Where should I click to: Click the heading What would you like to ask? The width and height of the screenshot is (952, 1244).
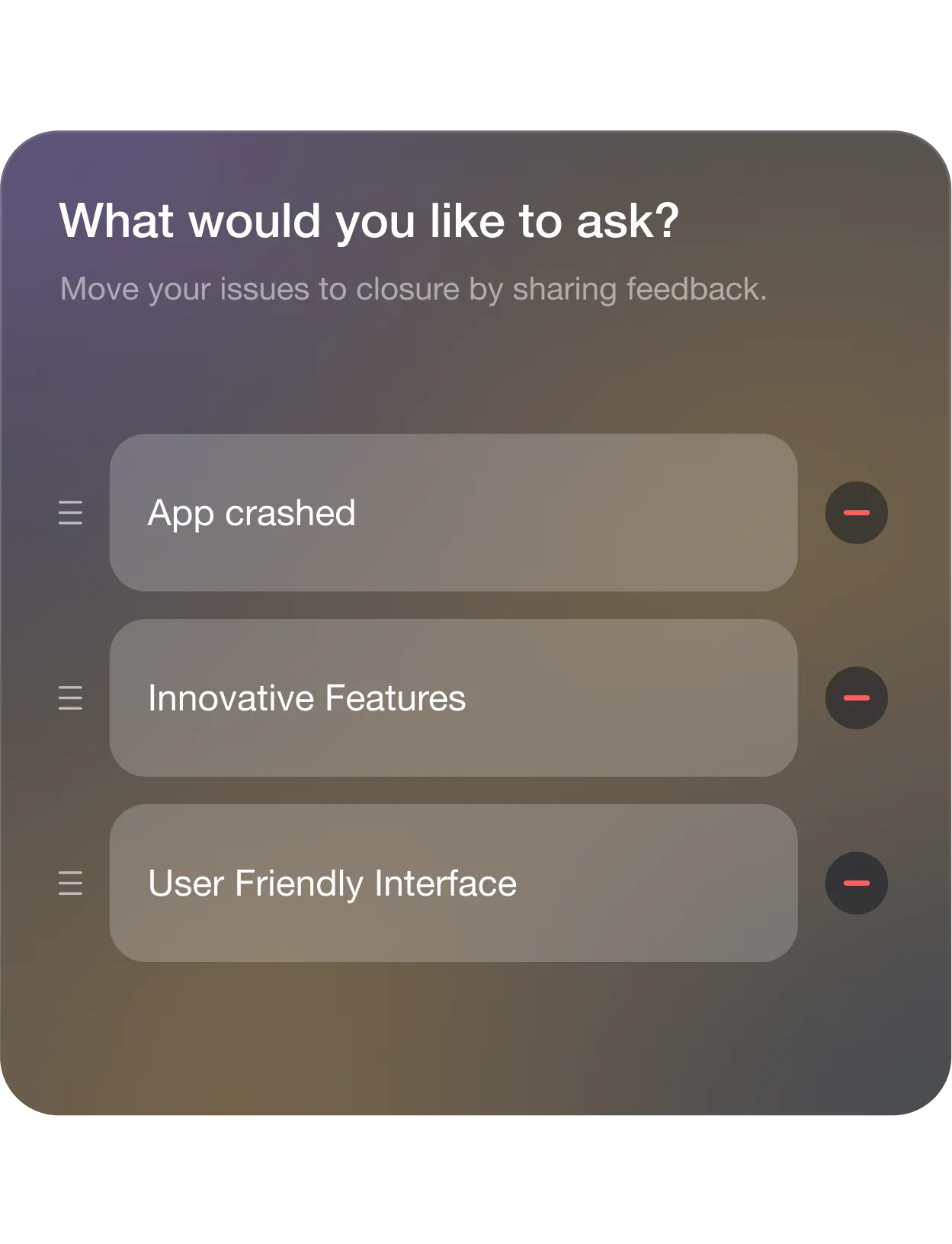pos(369,221)
